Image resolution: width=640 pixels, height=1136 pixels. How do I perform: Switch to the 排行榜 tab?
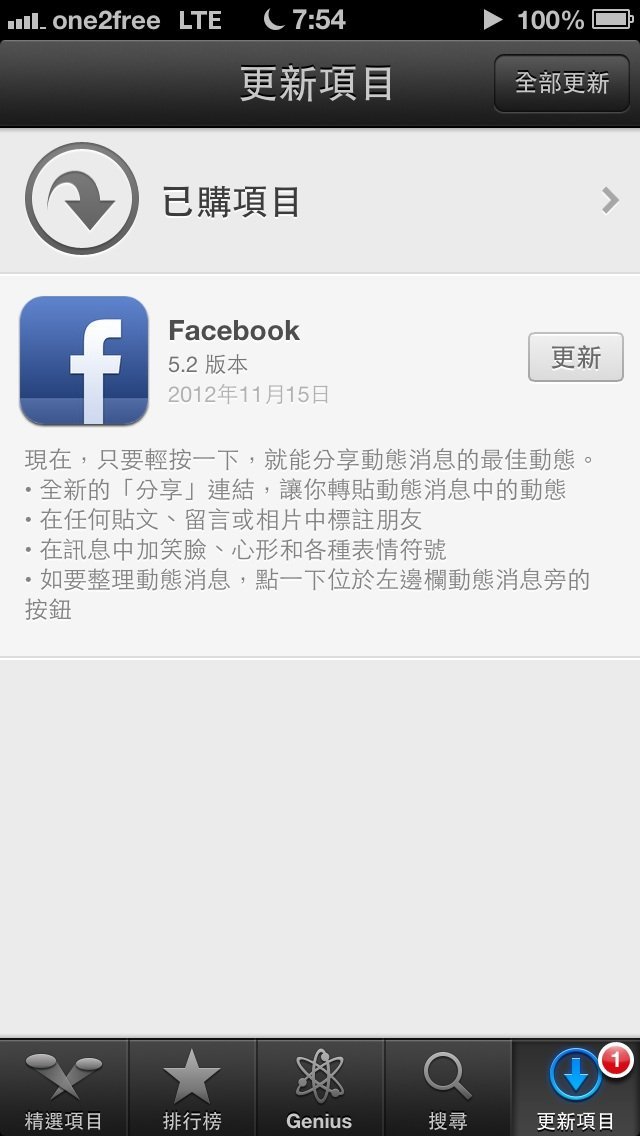point(192,1089)
